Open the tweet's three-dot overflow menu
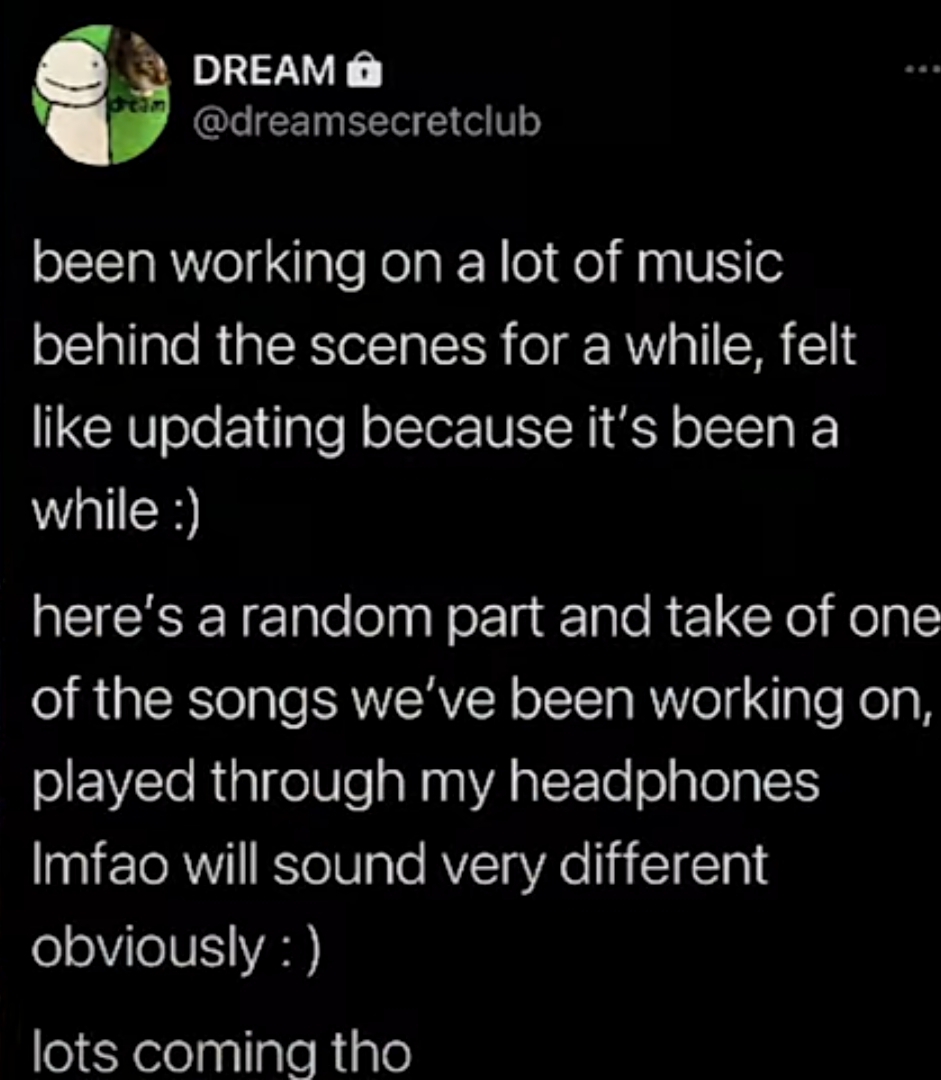Viewport: 941px width, 1080px height. [x=922, y=70]
